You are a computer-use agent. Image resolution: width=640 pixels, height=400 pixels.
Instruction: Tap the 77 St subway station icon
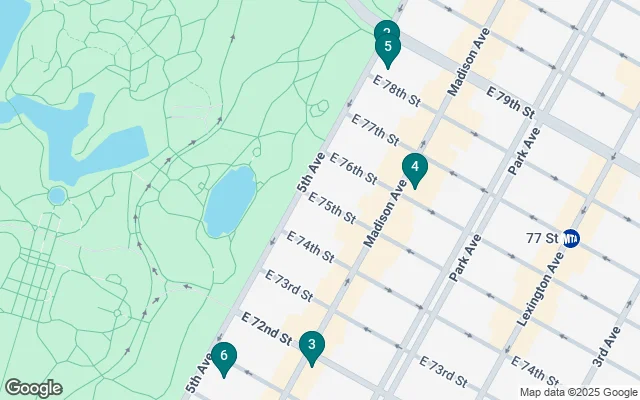coord(571,238)
